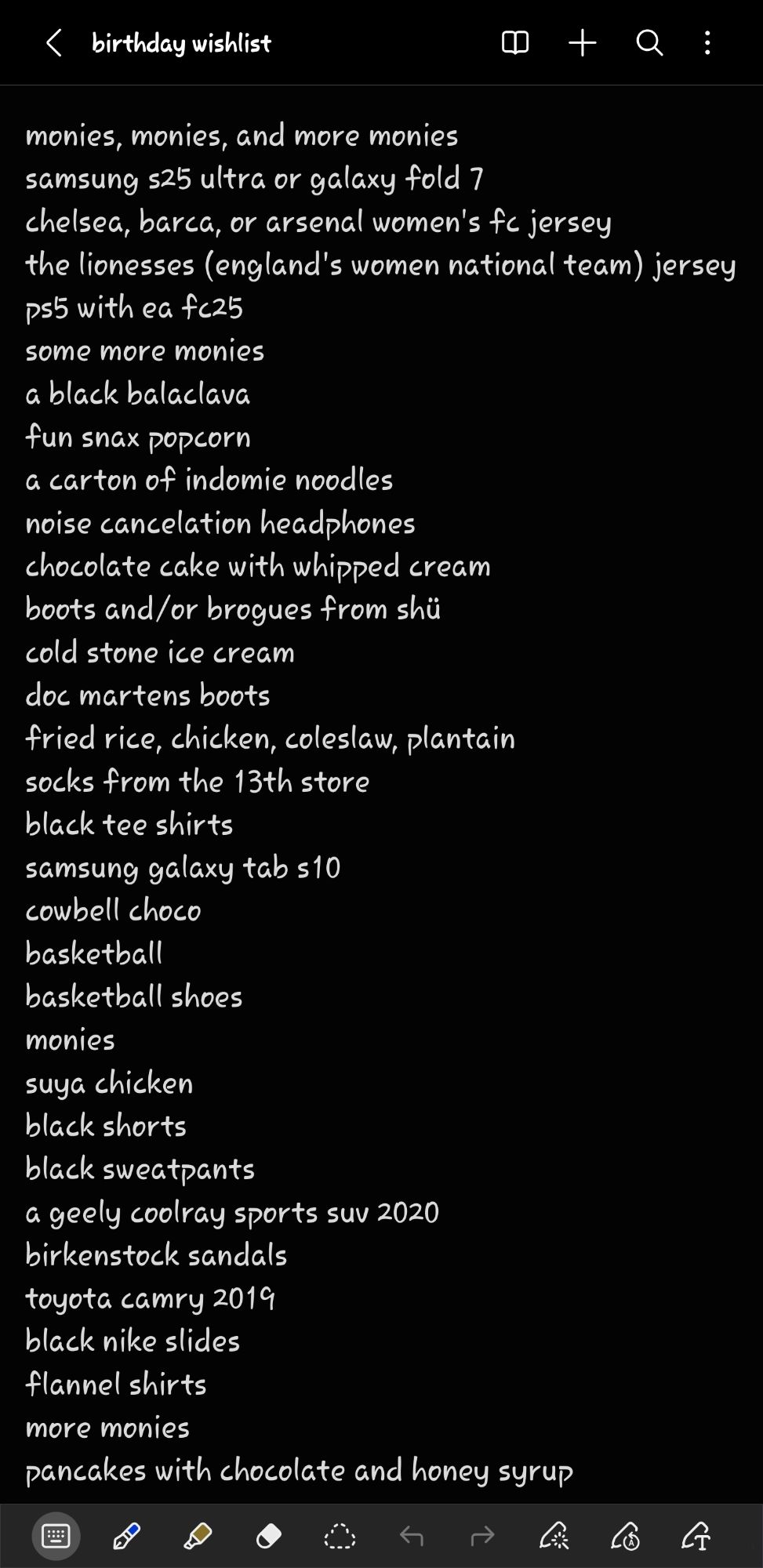Go back from the birthday wishlist note
This screenshot has width=763, height=1568.
pos(53,43)
